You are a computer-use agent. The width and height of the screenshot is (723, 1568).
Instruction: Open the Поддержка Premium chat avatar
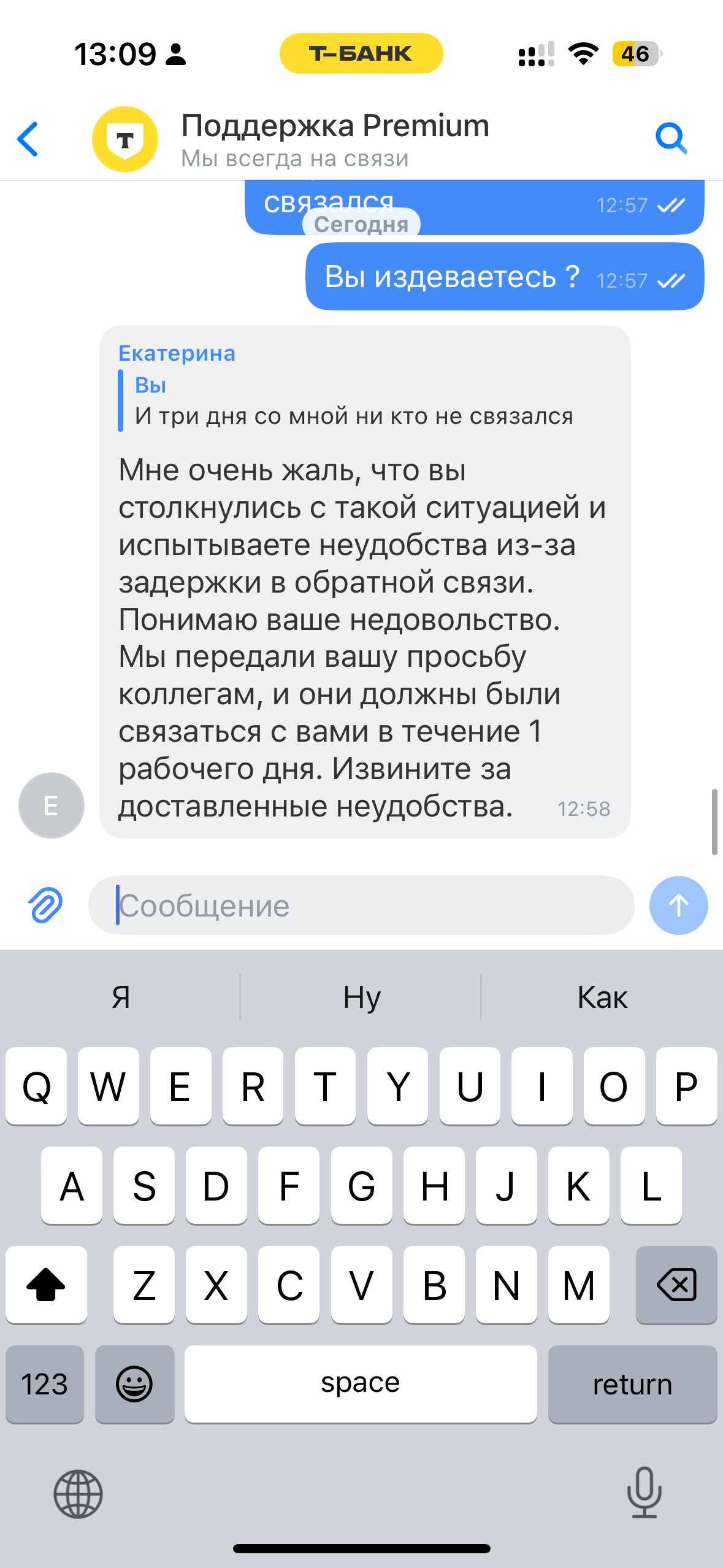[x=125, y=139]
